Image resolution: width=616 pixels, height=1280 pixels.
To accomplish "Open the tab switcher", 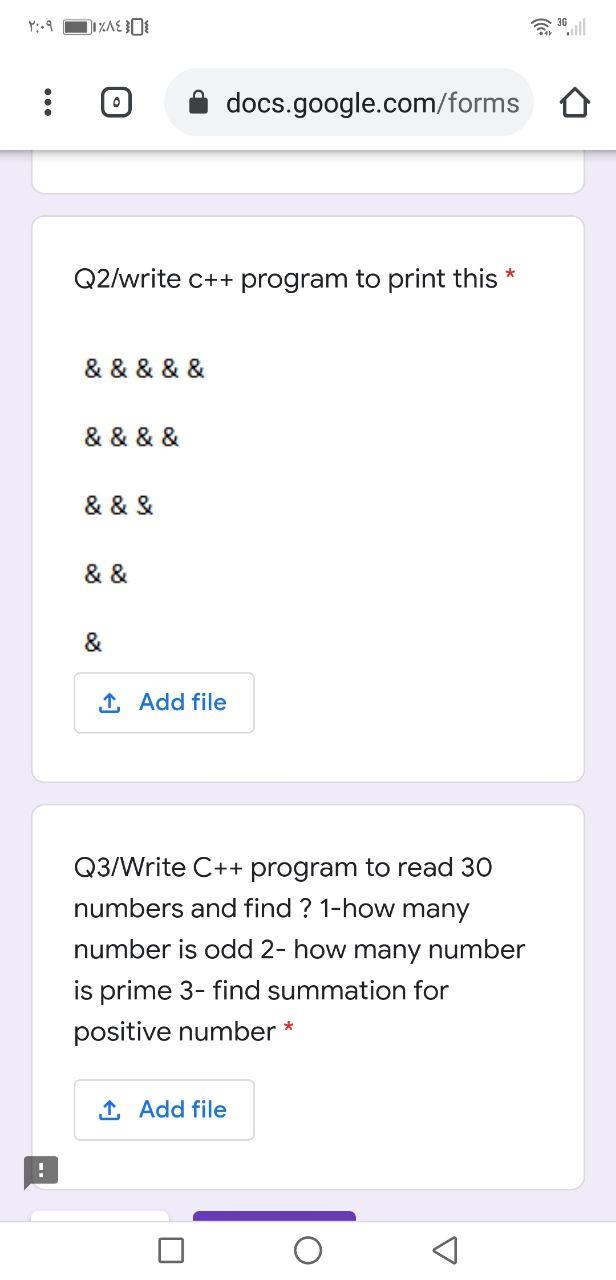I will coord(116,103).
